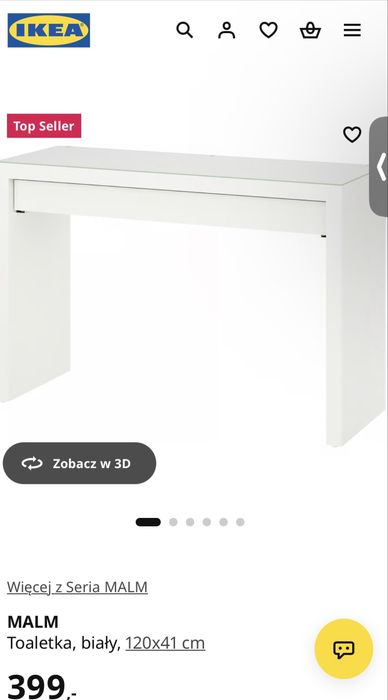The height and width of the screenshot is (700, 388).
Task: Expand the grey side panel arrow
Action: click(x=379, y=167)
